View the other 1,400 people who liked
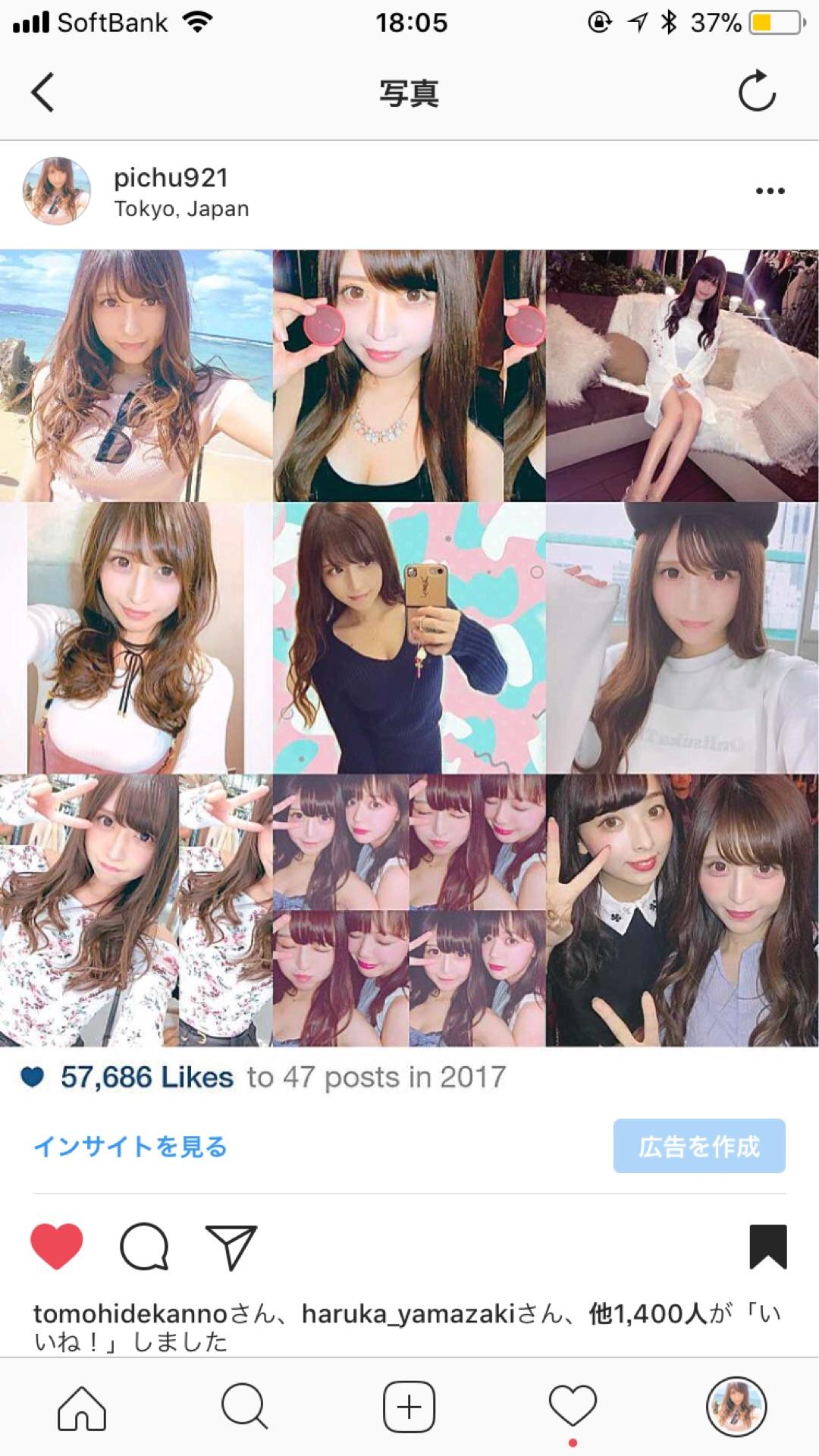 [648, 1313]
